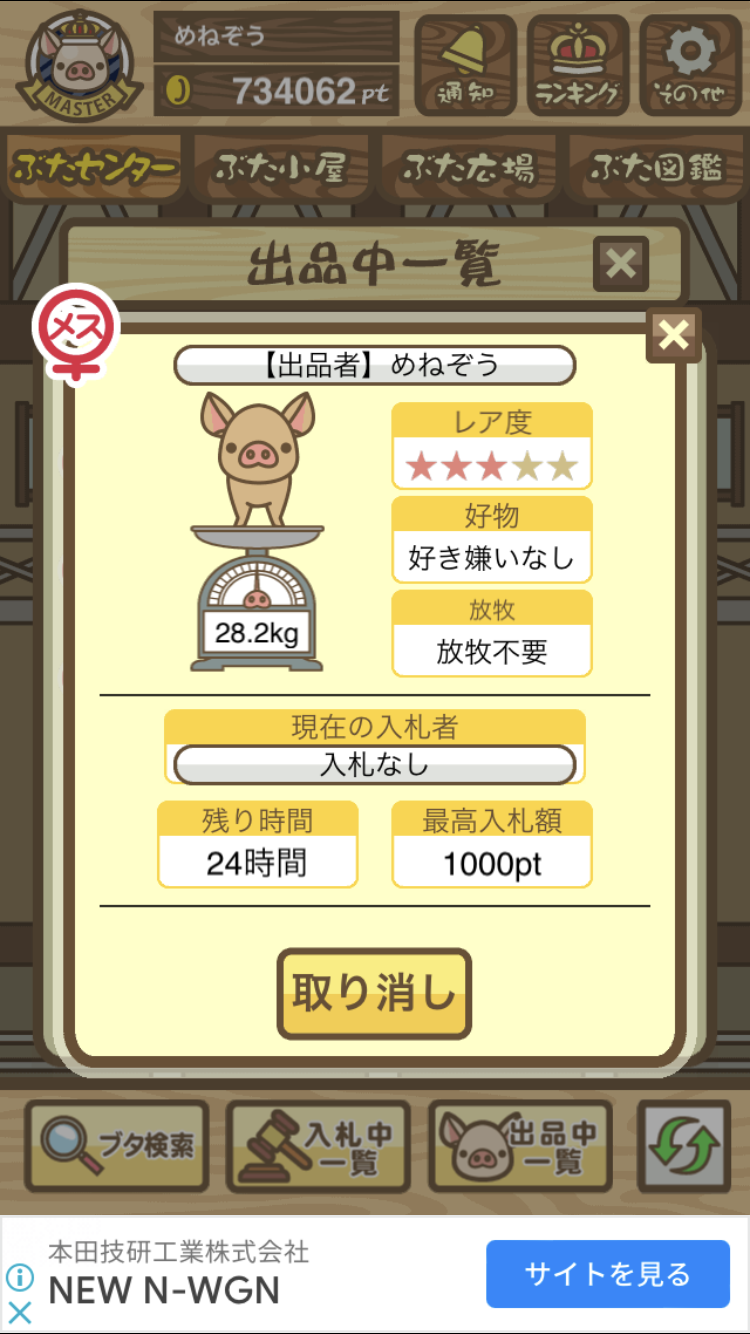This screenshot has width=750, height=1334.
Task: Close the 出品中一覧 panel
Action: coord(621,264)
